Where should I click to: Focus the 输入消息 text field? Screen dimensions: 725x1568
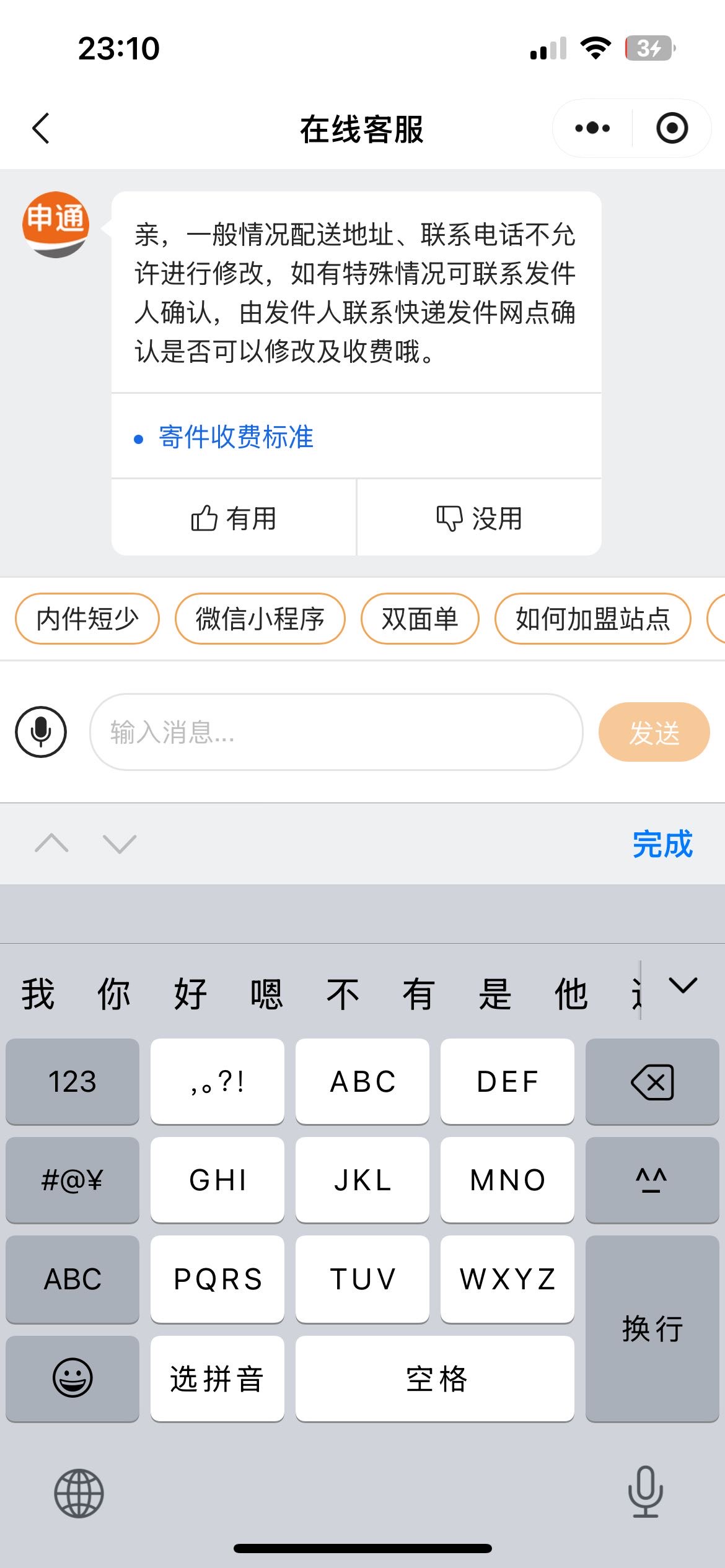coord(336,732)
